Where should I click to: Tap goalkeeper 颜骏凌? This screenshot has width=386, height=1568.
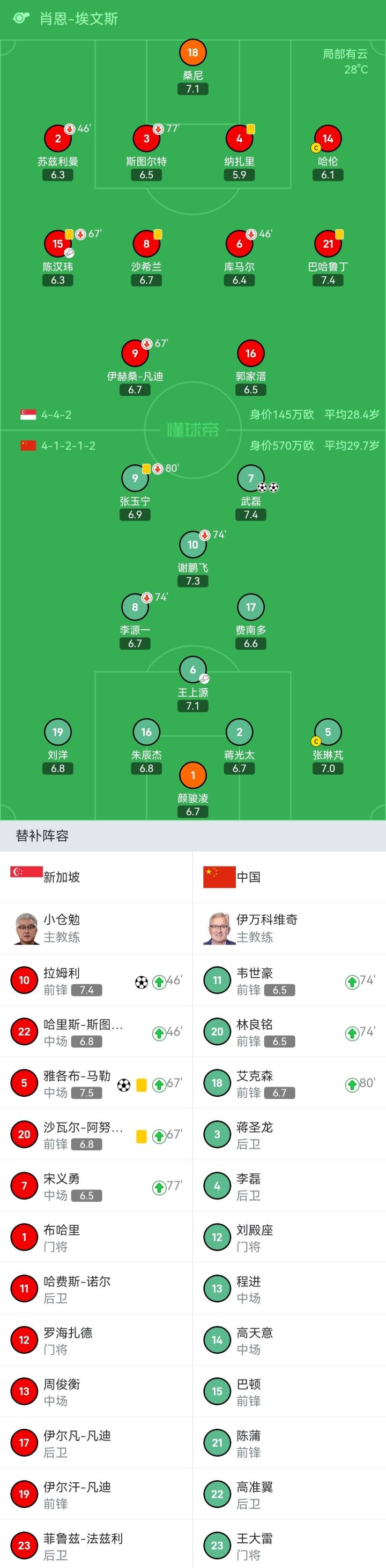pos(192,789)
